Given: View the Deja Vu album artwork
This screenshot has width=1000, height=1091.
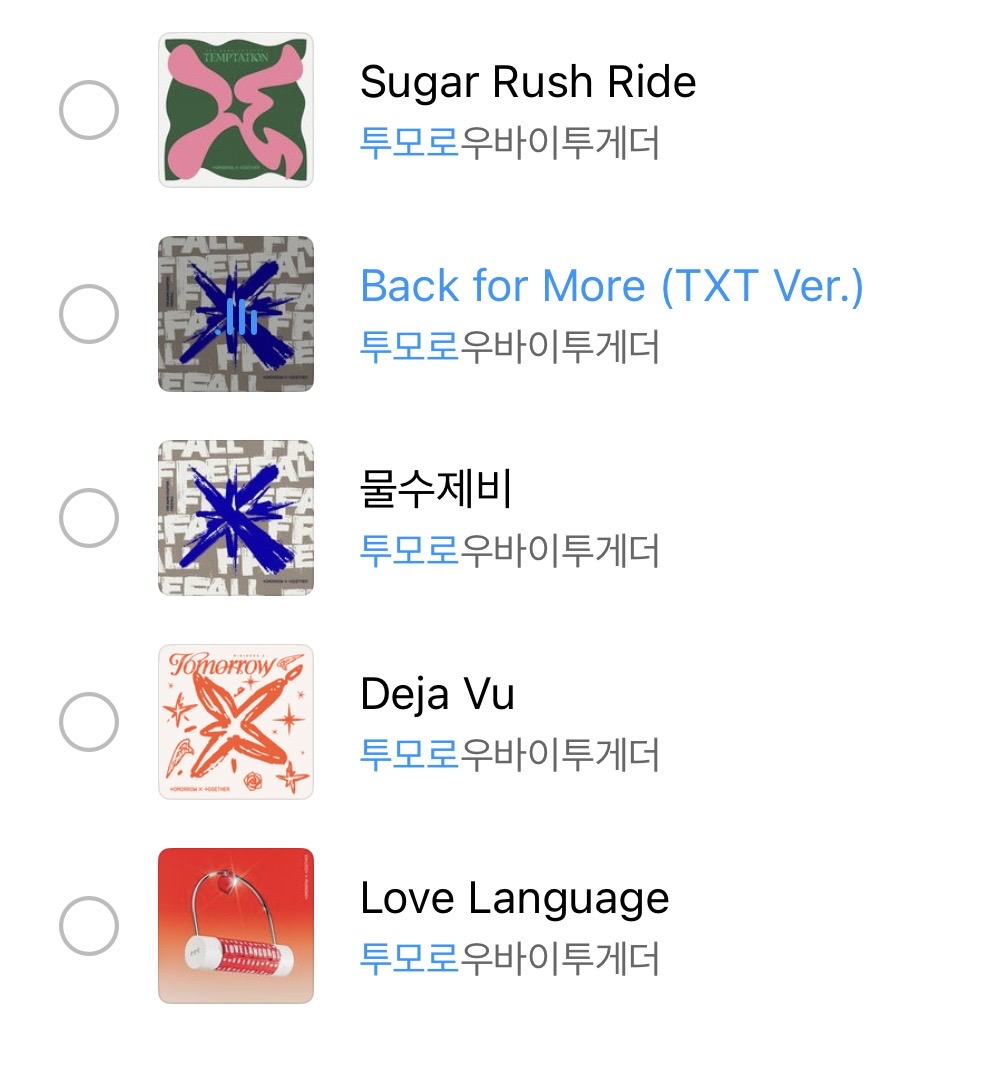Looking at the screenshot, I should pyautogui.click(x=236, y=722).
